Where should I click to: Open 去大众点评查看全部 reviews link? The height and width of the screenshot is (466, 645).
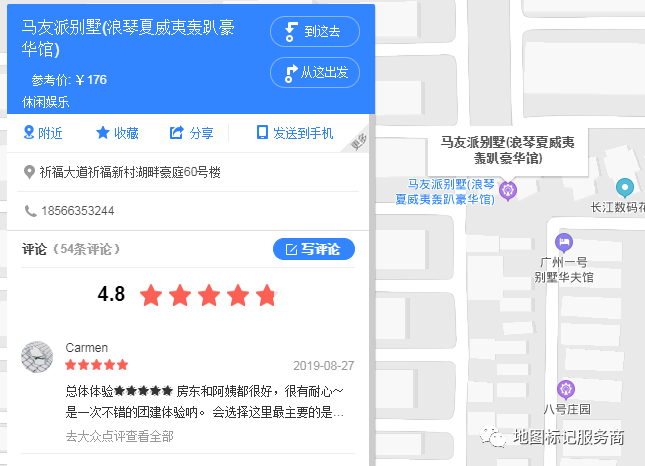[x=119, y=436]
